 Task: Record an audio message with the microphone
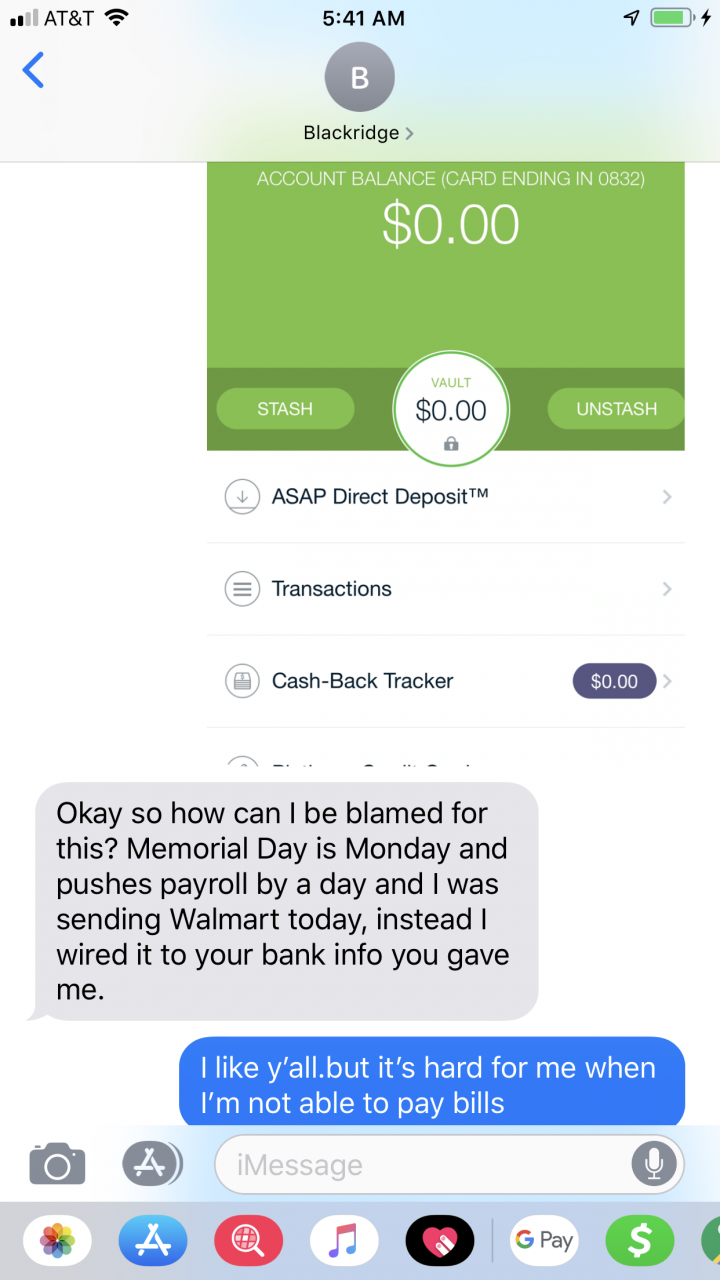(654, 1164)
